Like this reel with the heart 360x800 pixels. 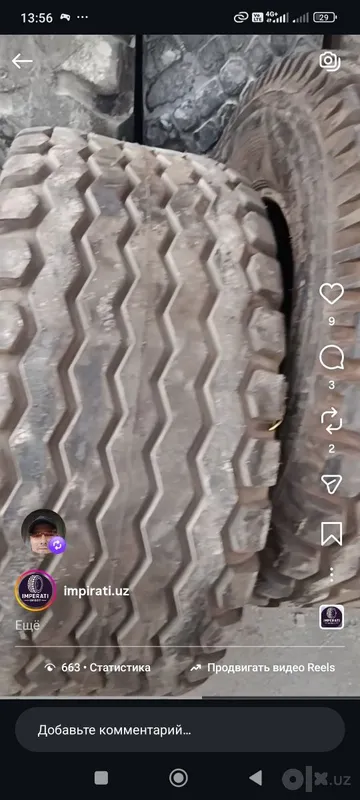[x=331, y=294]
